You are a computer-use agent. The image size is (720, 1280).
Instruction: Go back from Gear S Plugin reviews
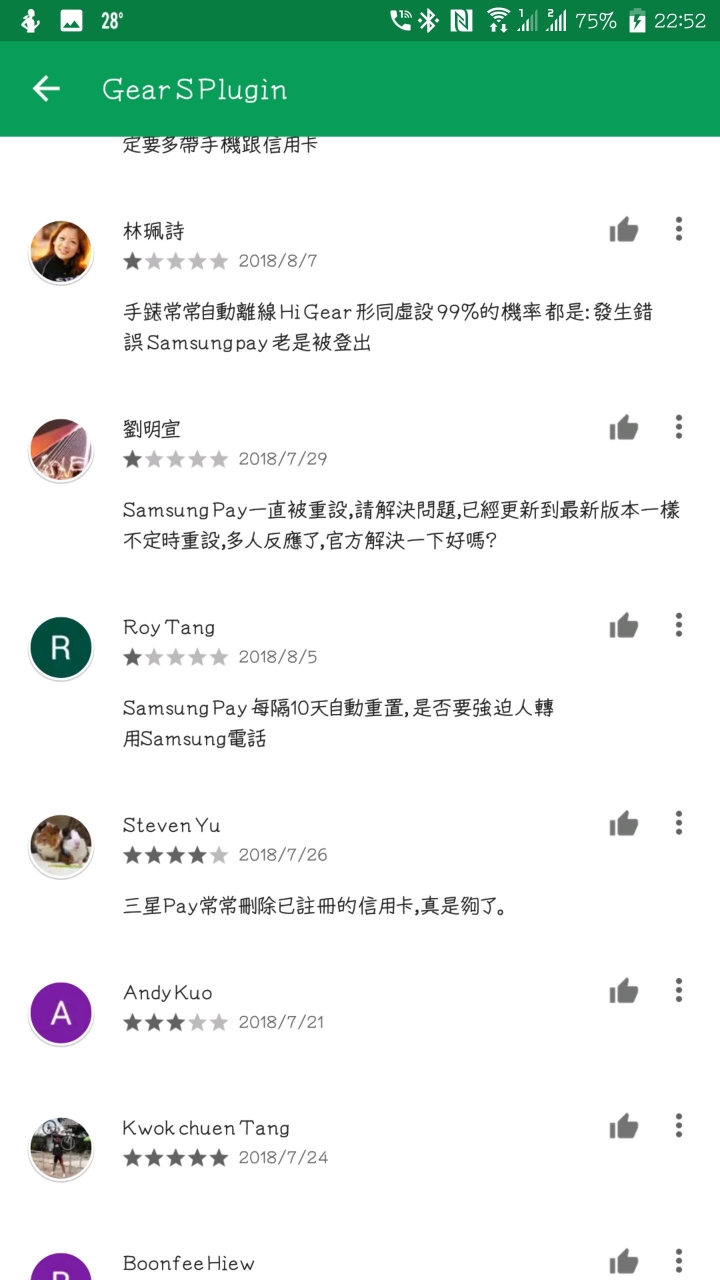[46, 89]
